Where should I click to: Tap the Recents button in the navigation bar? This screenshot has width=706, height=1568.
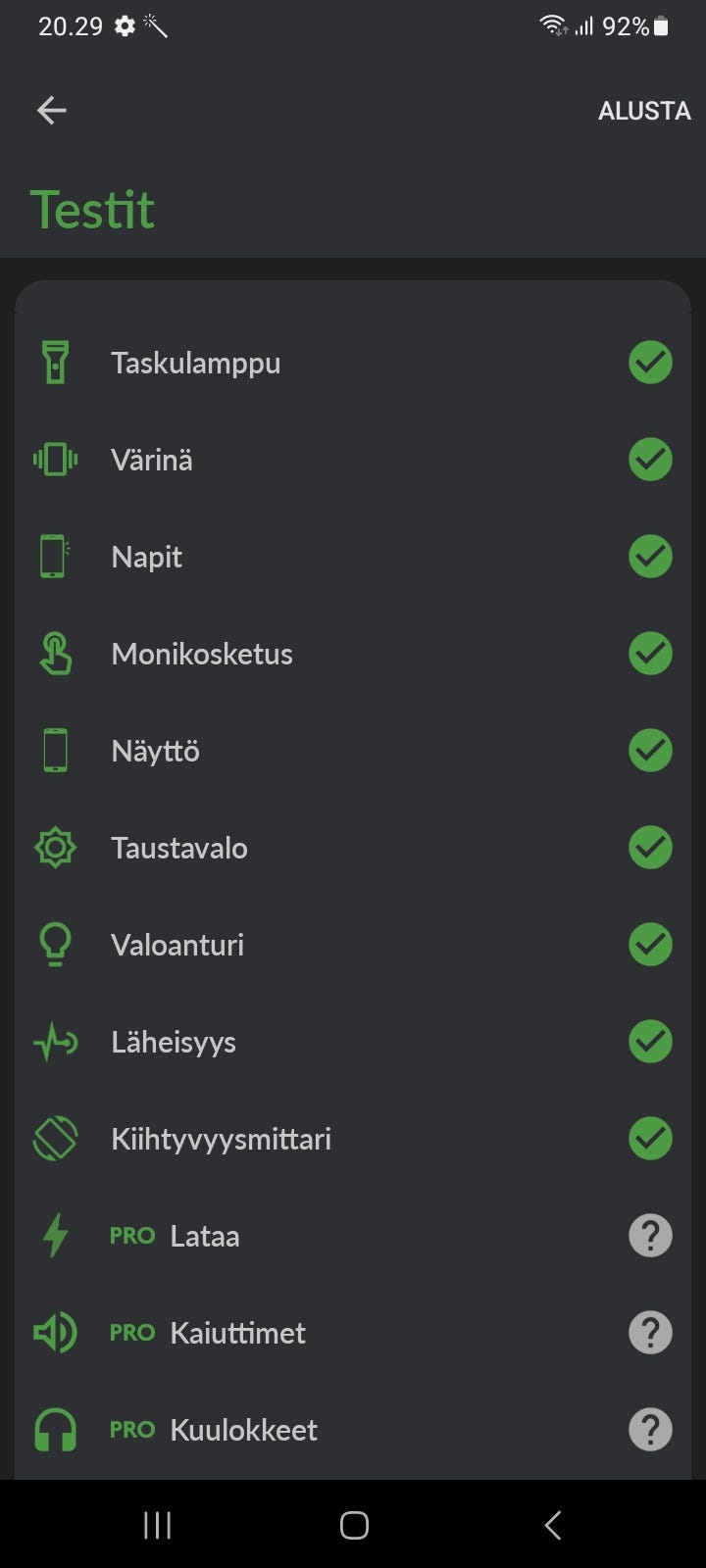(157, 1525)
